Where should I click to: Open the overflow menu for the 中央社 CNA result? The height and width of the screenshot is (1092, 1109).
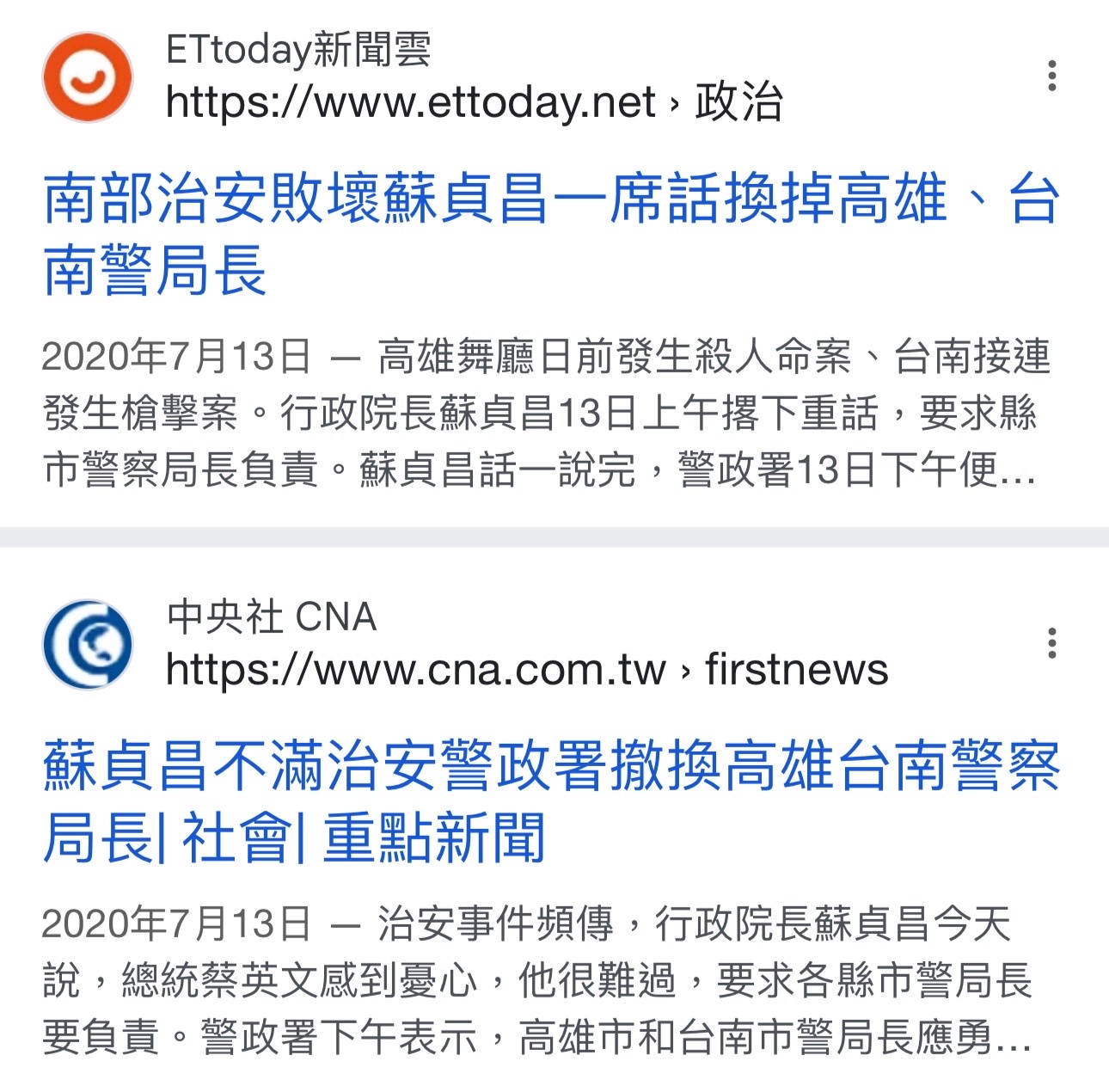pyautogui.click(x=1051, y=643)
